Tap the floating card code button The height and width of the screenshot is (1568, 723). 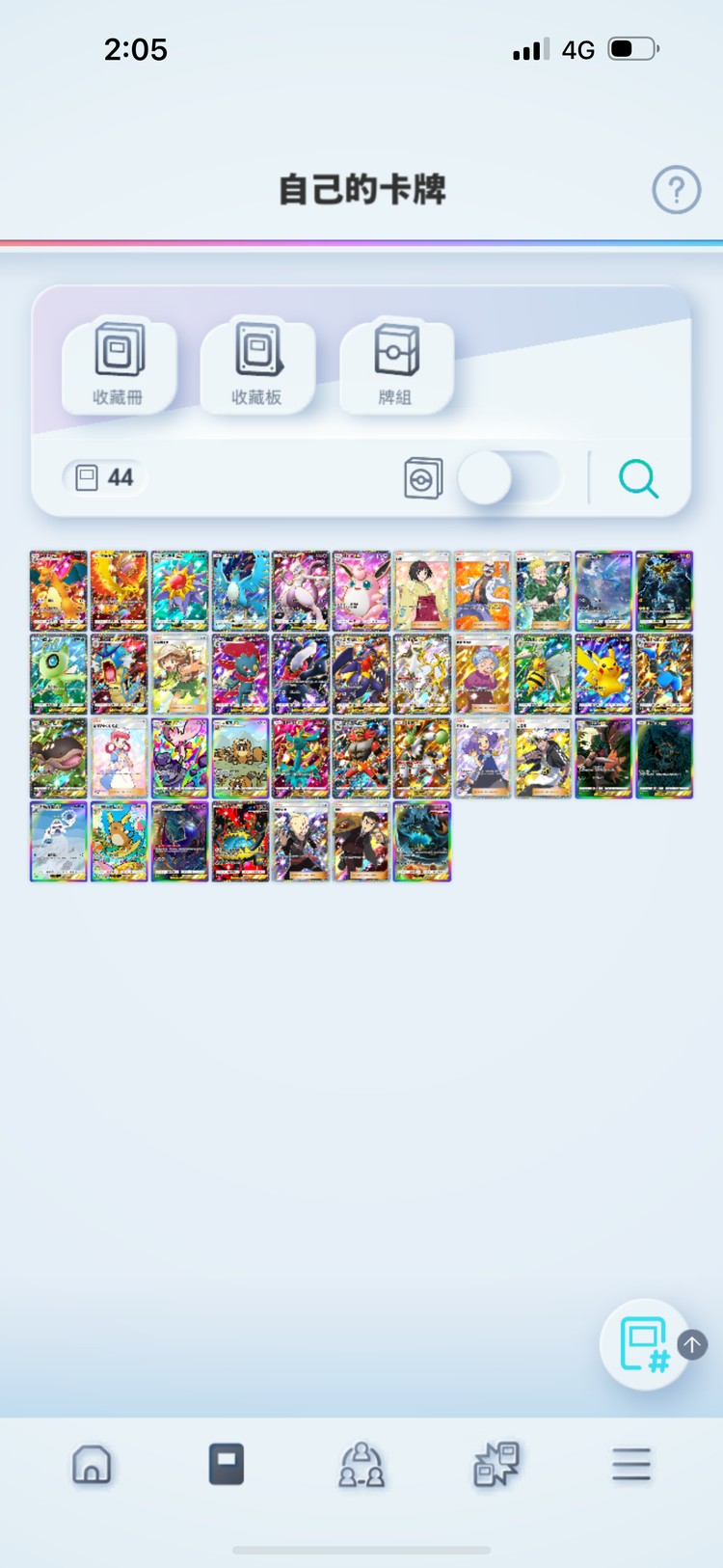644,1344
